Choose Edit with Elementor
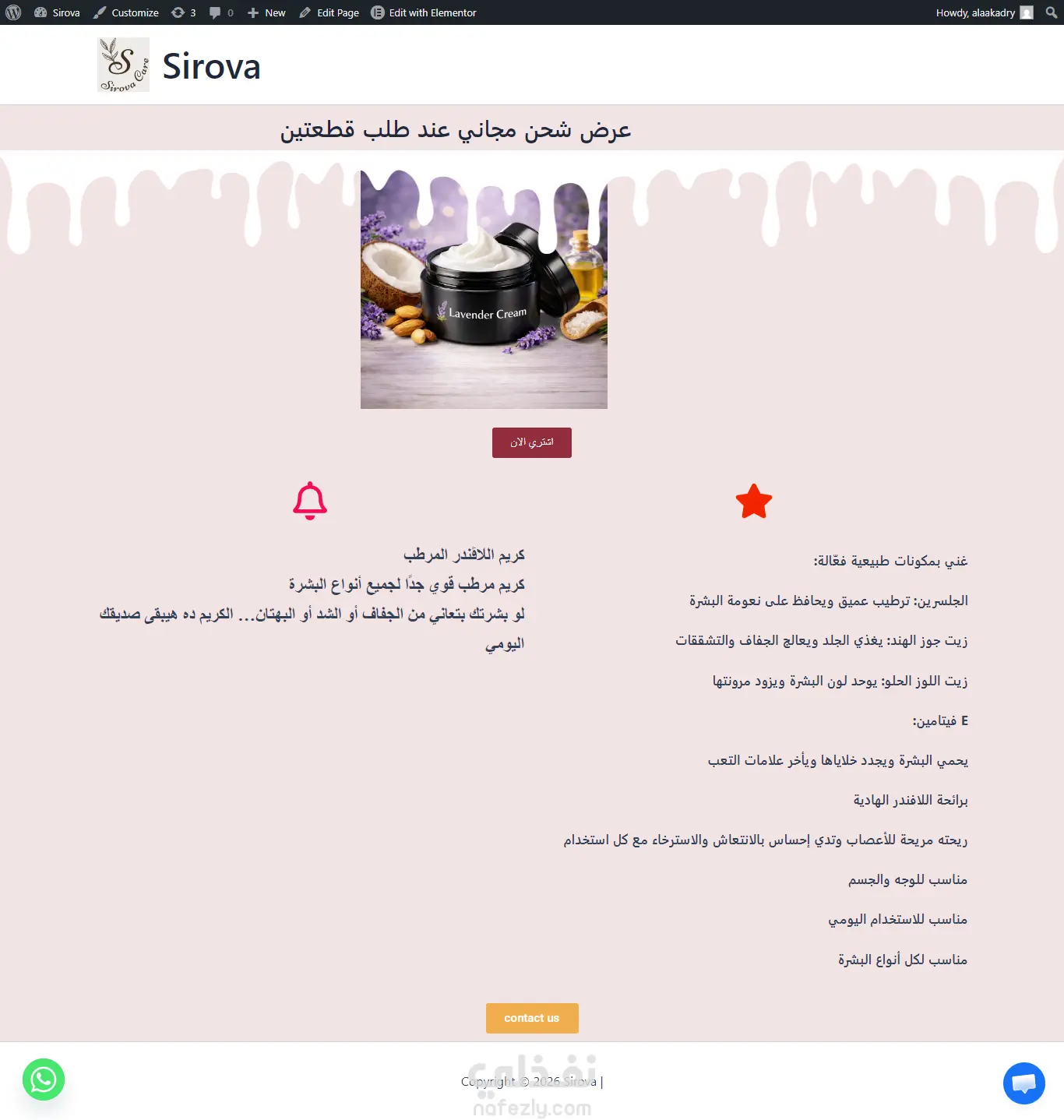Viewport: 1064px width, 1120px height. click(x=424, y=12)
